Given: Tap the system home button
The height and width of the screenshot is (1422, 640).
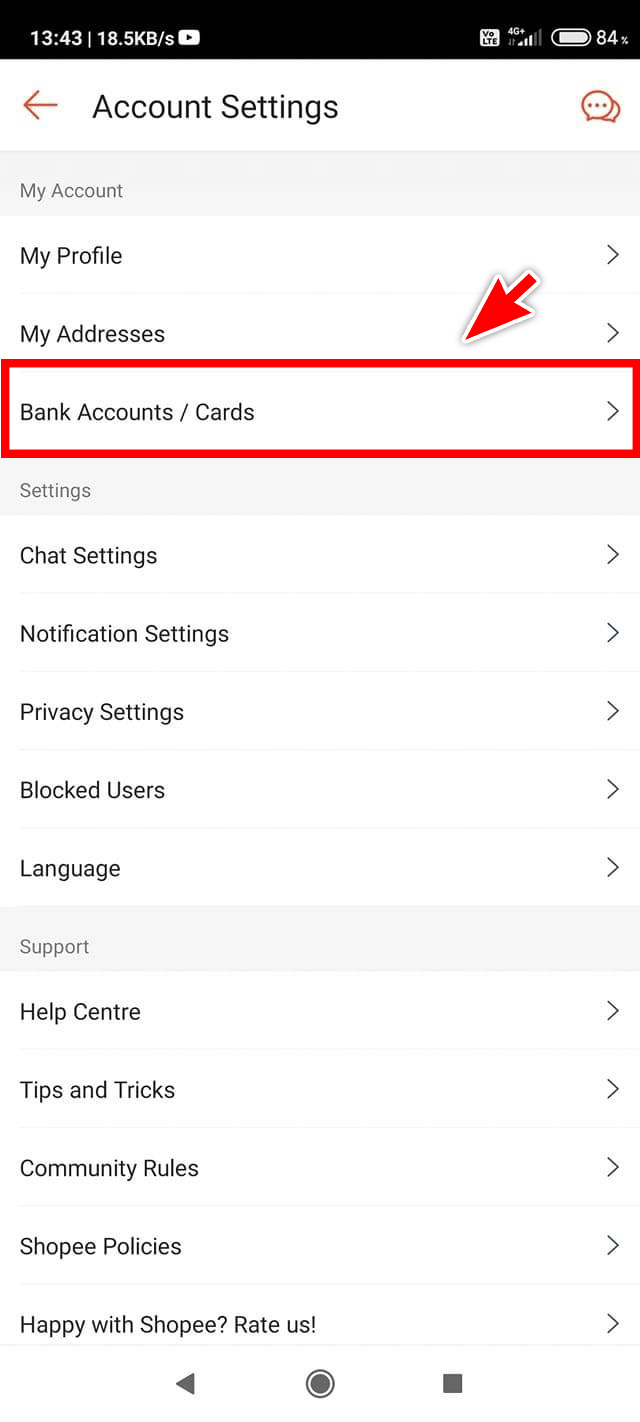Looking at the screenshot, I should 320,1383.
